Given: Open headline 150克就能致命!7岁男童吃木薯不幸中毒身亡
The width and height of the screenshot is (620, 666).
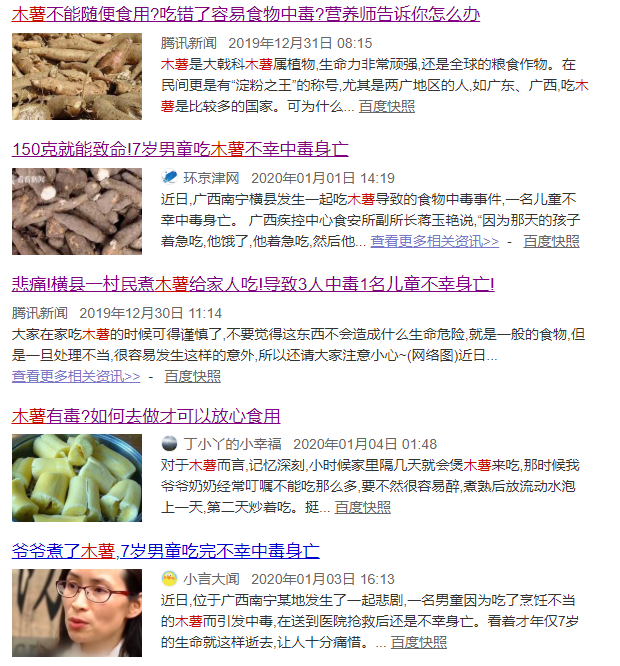Looking at the screenshot, I should [x=180, y=149].
